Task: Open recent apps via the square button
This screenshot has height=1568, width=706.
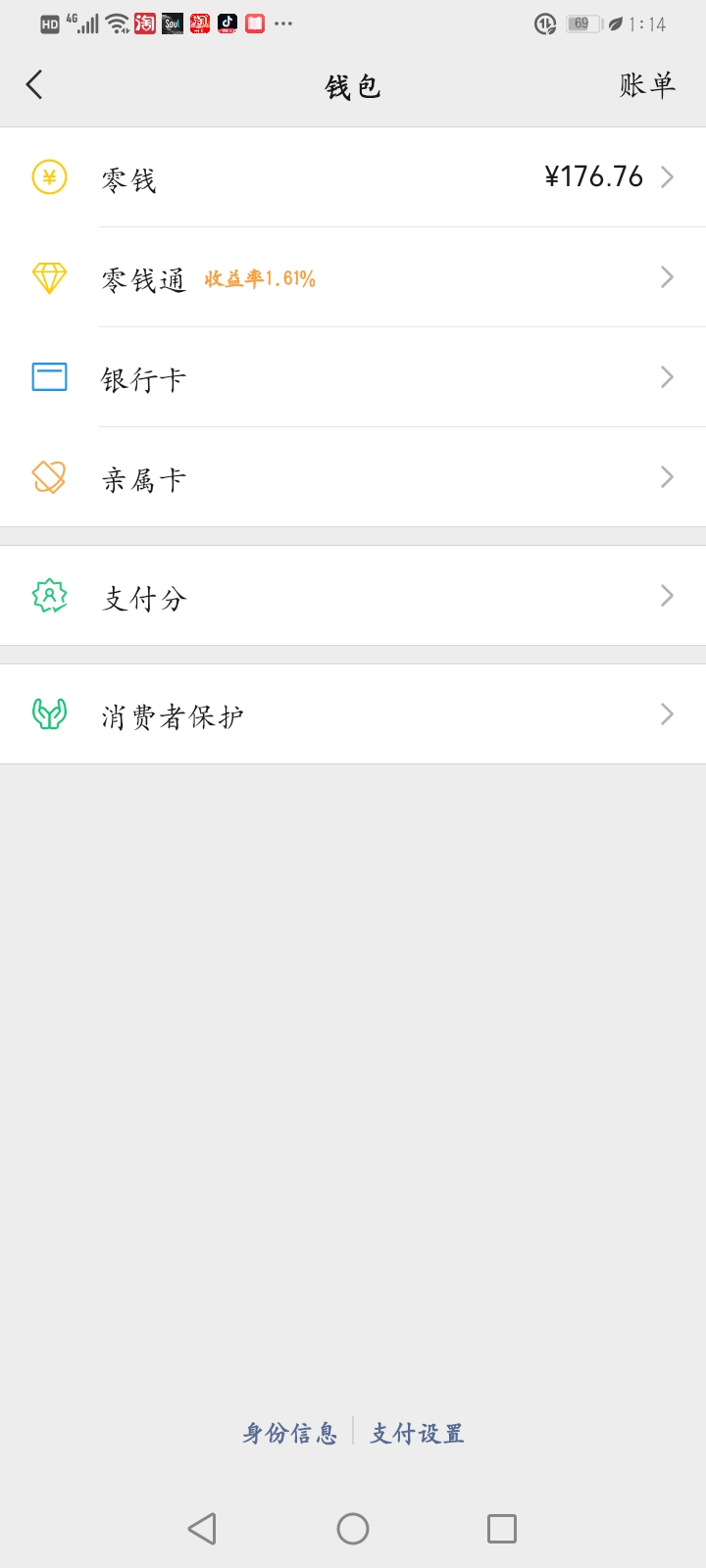Action: (x=502, y=1529)
